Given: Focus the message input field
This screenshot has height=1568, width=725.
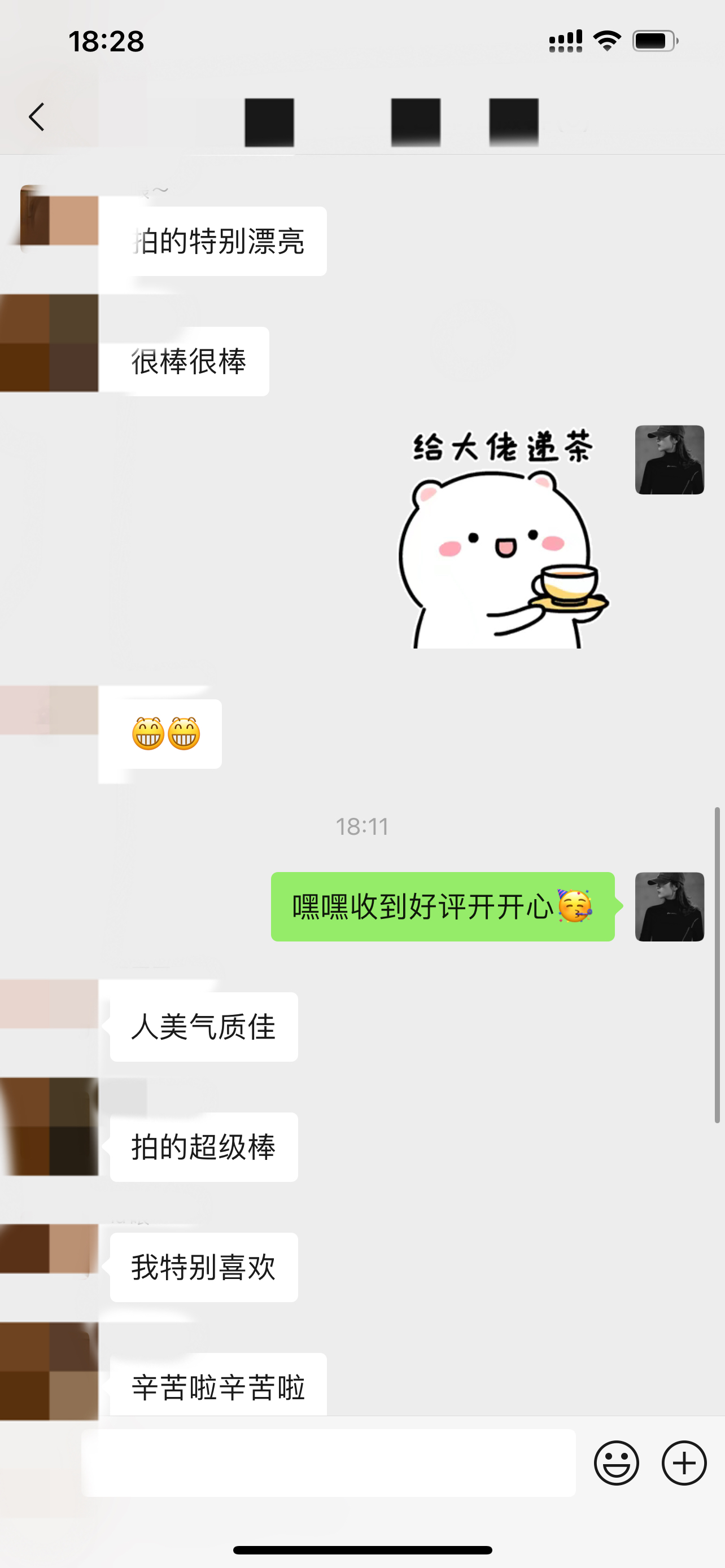Looking at the screenshot, I should 329,1462.
